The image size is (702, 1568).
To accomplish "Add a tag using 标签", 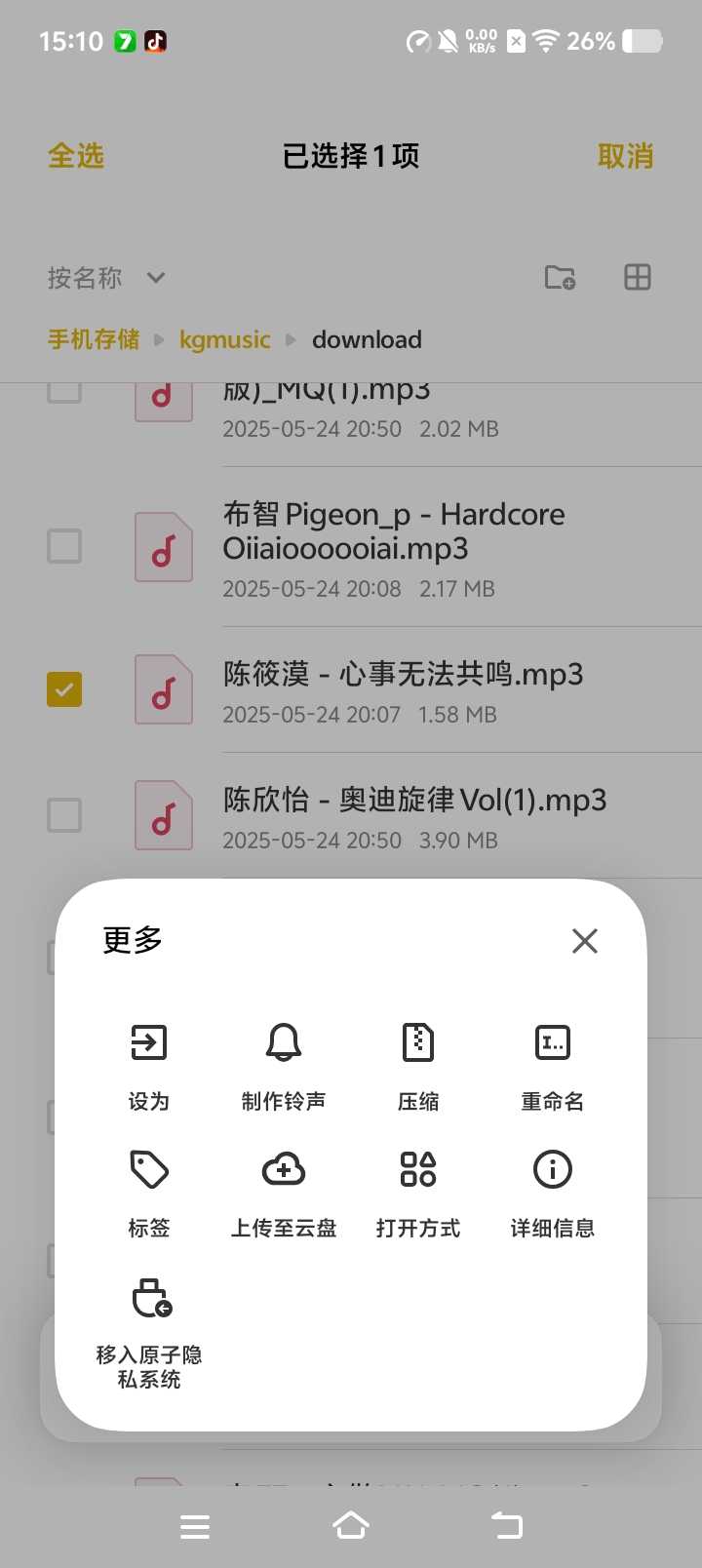I will pyautogui.click(x=149, y=1194).
